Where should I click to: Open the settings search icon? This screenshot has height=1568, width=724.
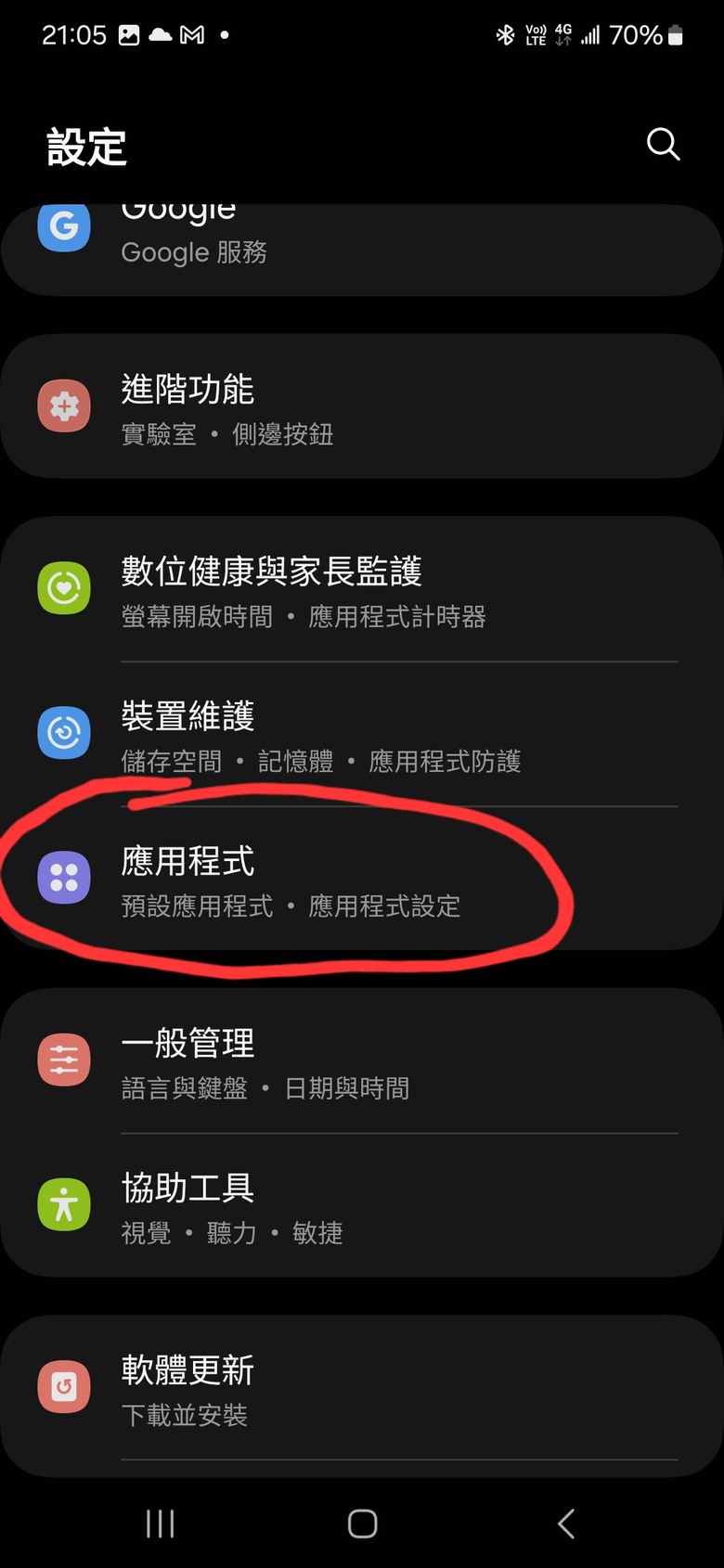(663, 145)
